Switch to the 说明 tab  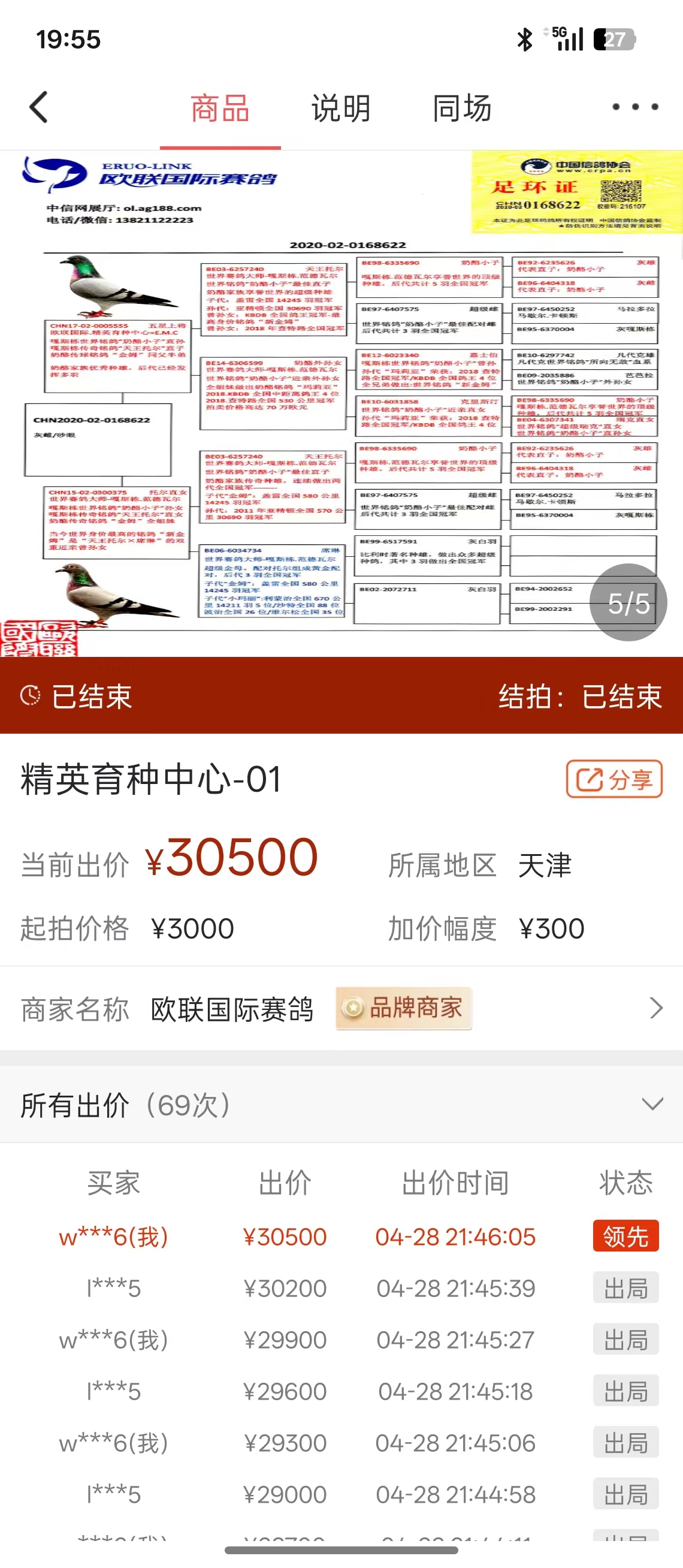(x=340, y=109)
